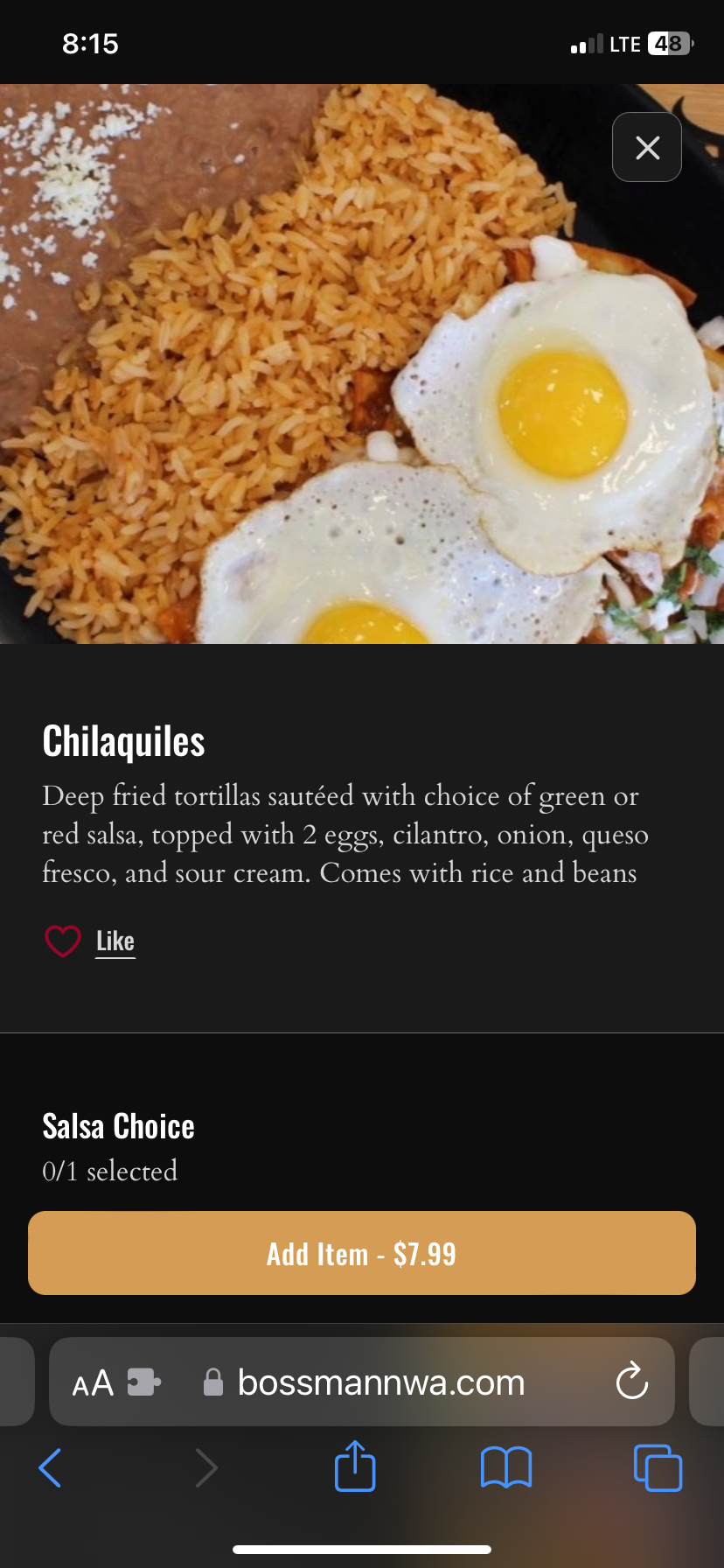This screenshot has width=724, height=1568.
Task: Go back to the previous page
Action: pyautogui.click(x=51, y=1467)
